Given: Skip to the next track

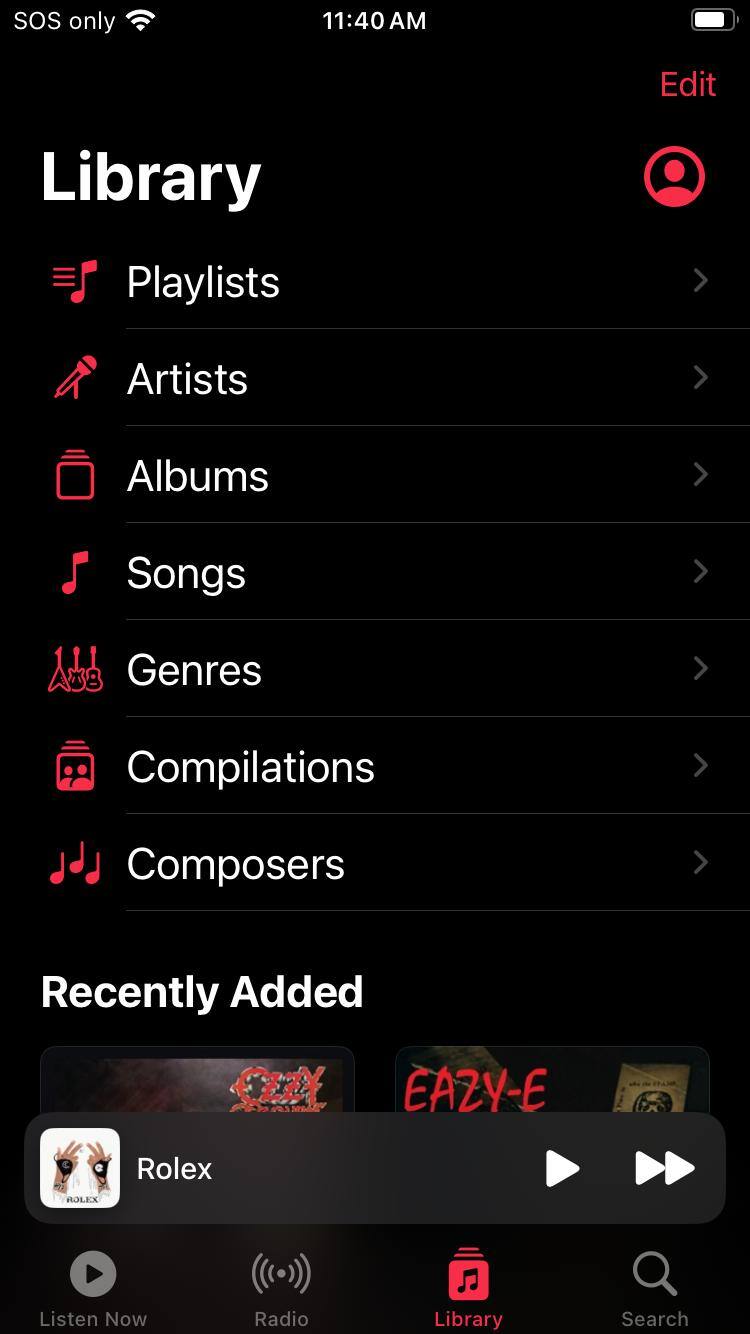Looking at the screenshot, I should 664,1168.
